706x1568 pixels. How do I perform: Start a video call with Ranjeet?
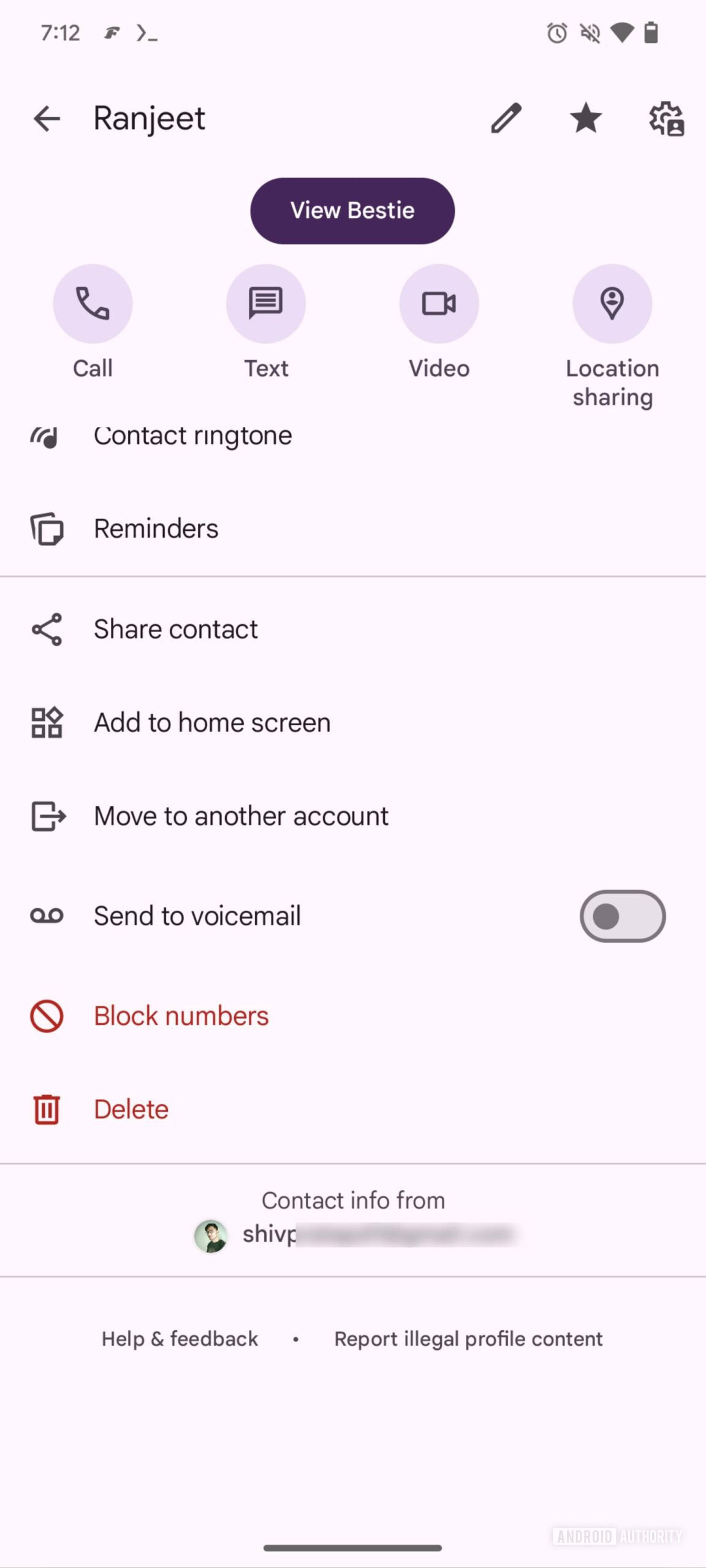(439, 304)
